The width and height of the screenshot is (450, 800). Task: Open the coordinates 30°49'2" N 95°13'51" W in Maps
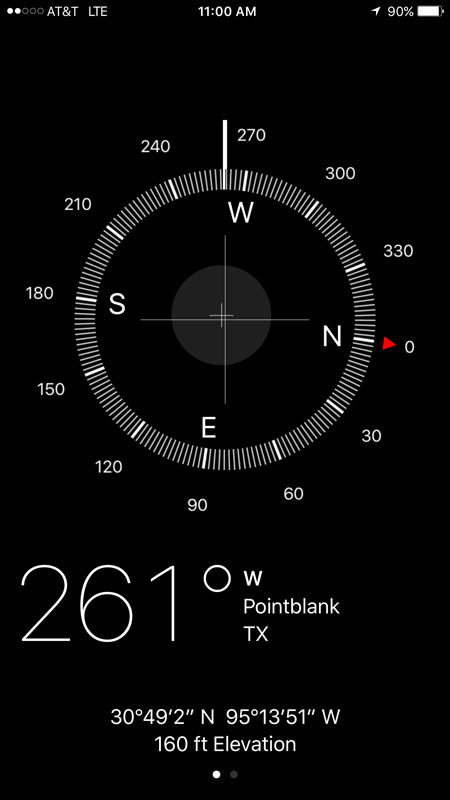click(225, 717)
